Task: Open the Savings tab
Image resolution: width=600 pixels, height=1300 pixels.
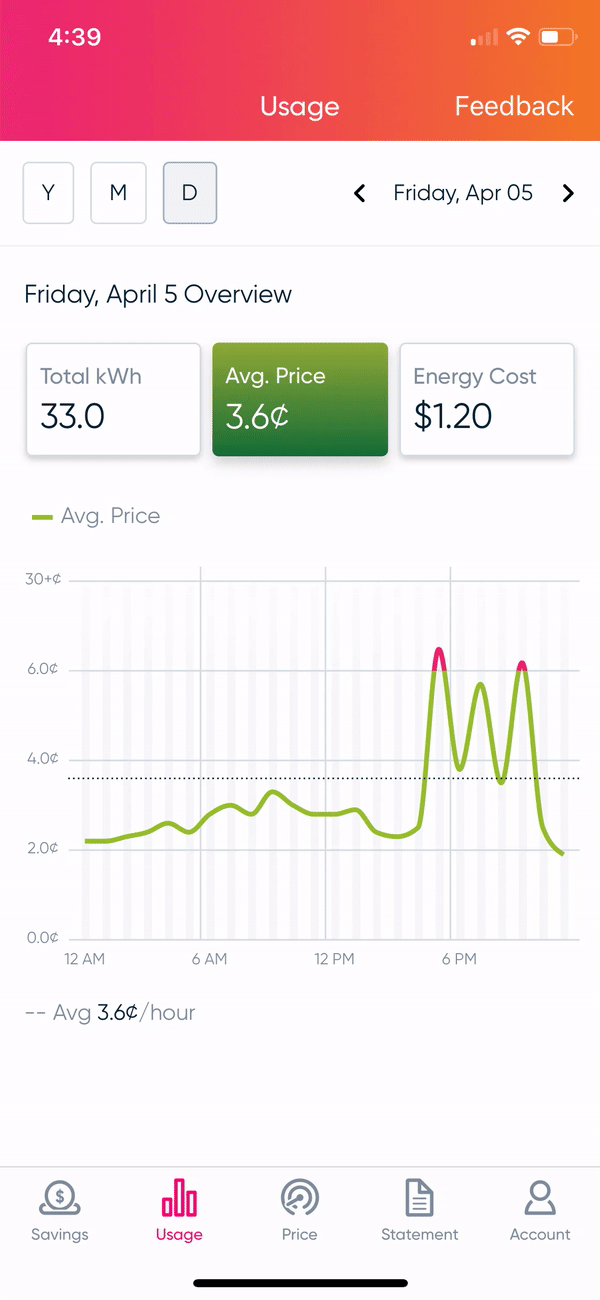Action: (60, 1210)
